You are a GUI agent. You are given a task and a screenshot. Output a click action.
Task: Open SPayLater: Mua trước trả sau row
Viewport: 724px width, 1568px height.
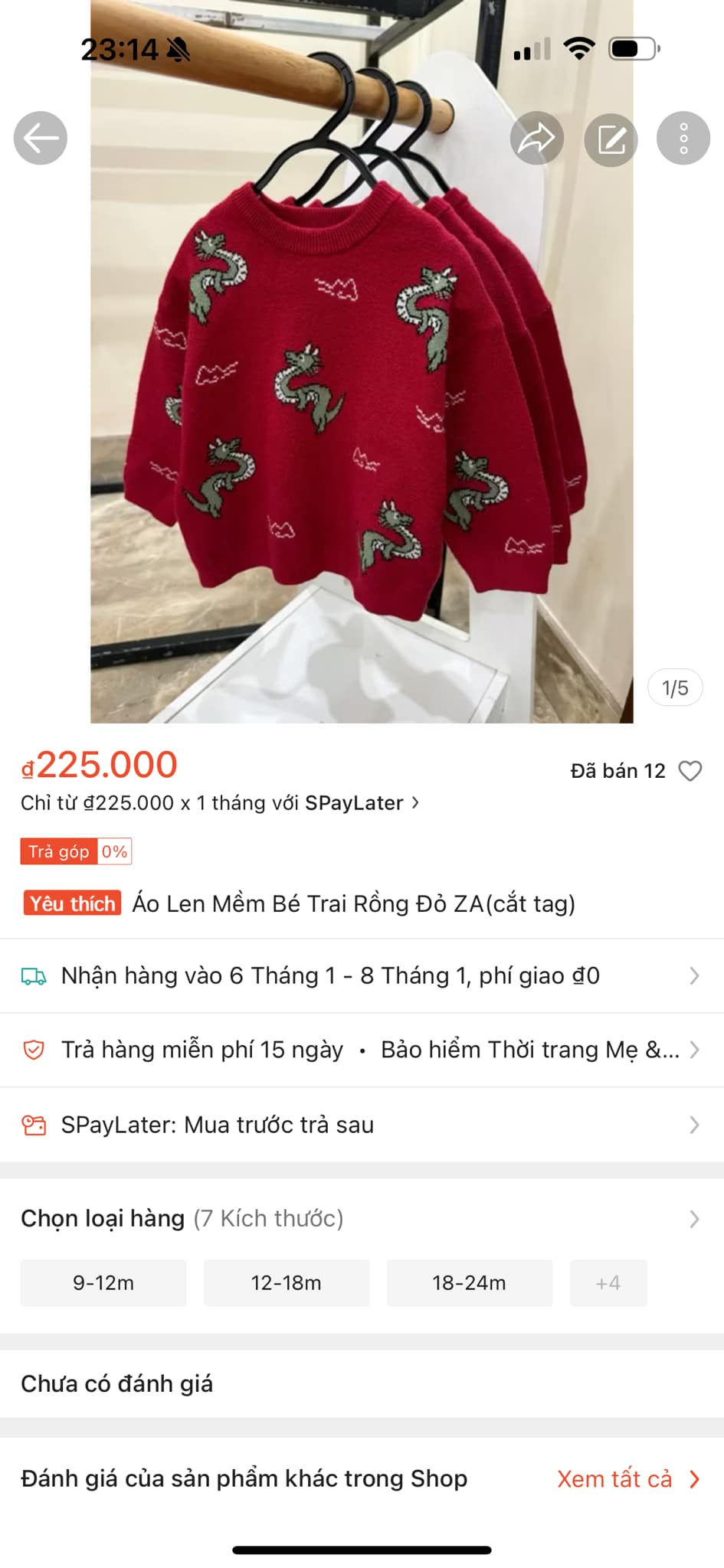(x=362, y=1125)
